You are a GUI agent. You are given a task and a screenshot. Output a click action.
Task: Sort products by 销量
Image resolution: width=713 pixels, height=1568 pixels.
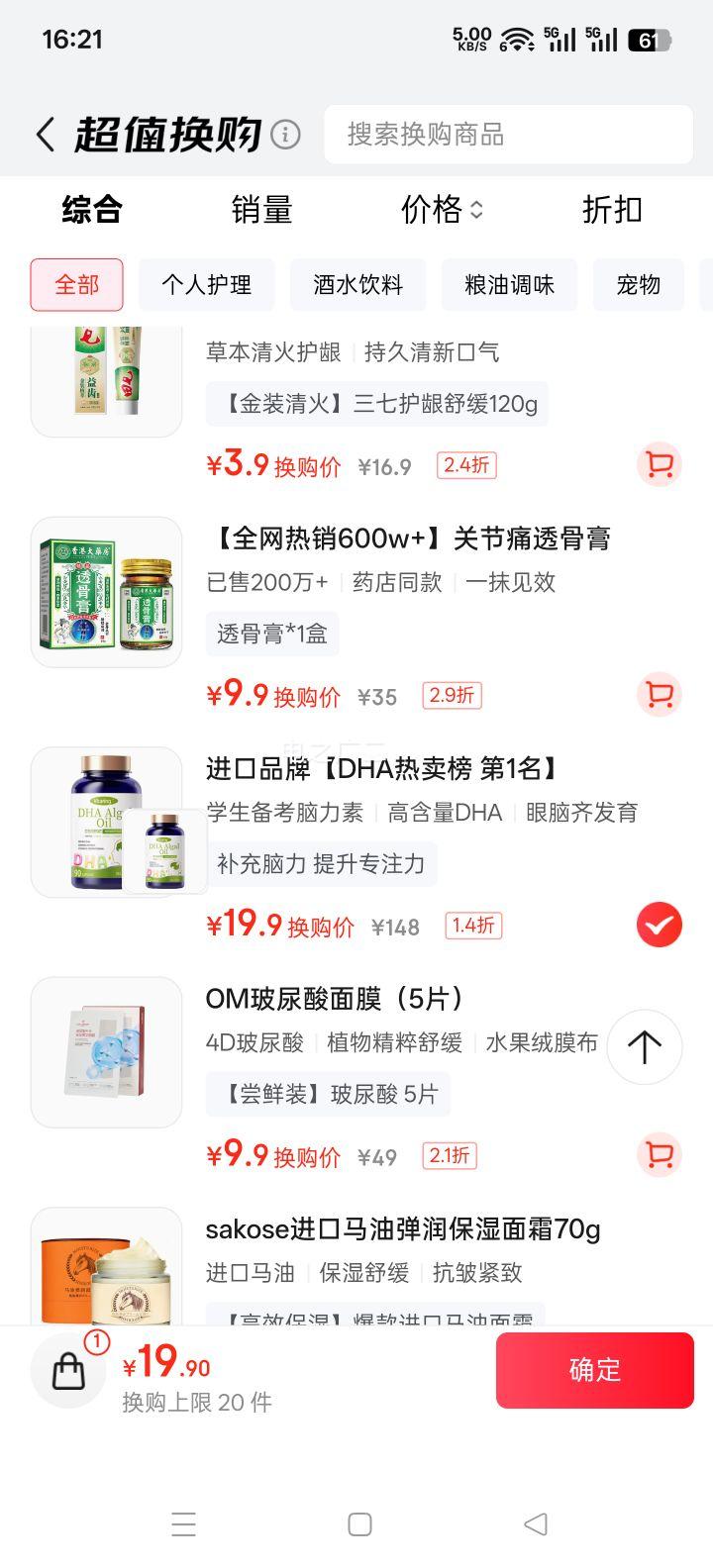pos(261,210)
